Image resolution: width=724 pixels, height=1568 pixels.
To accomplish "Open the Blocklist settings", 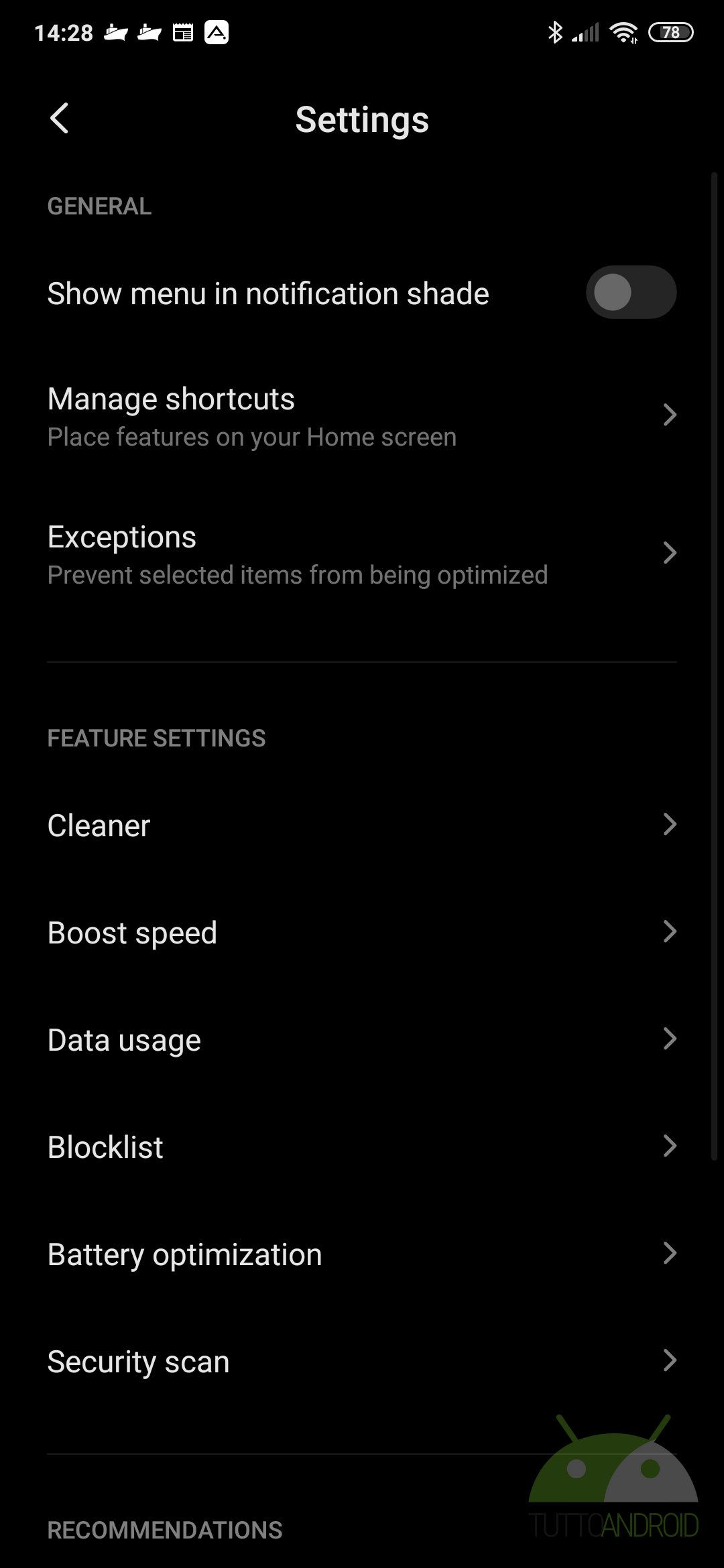I will (x=362, y=1147).
